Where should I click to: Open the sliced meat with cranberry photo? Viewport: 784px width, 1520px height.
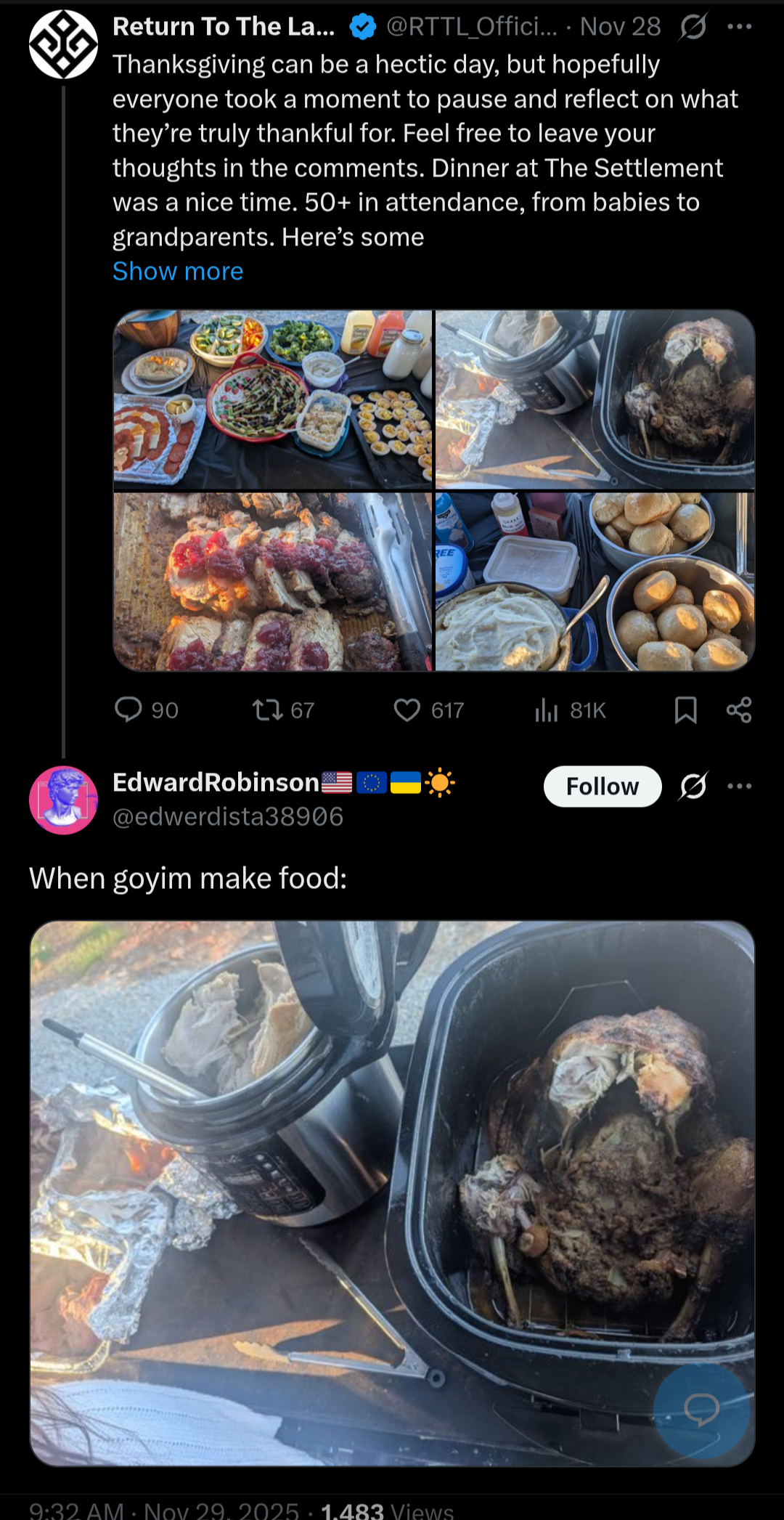[273, 582]
